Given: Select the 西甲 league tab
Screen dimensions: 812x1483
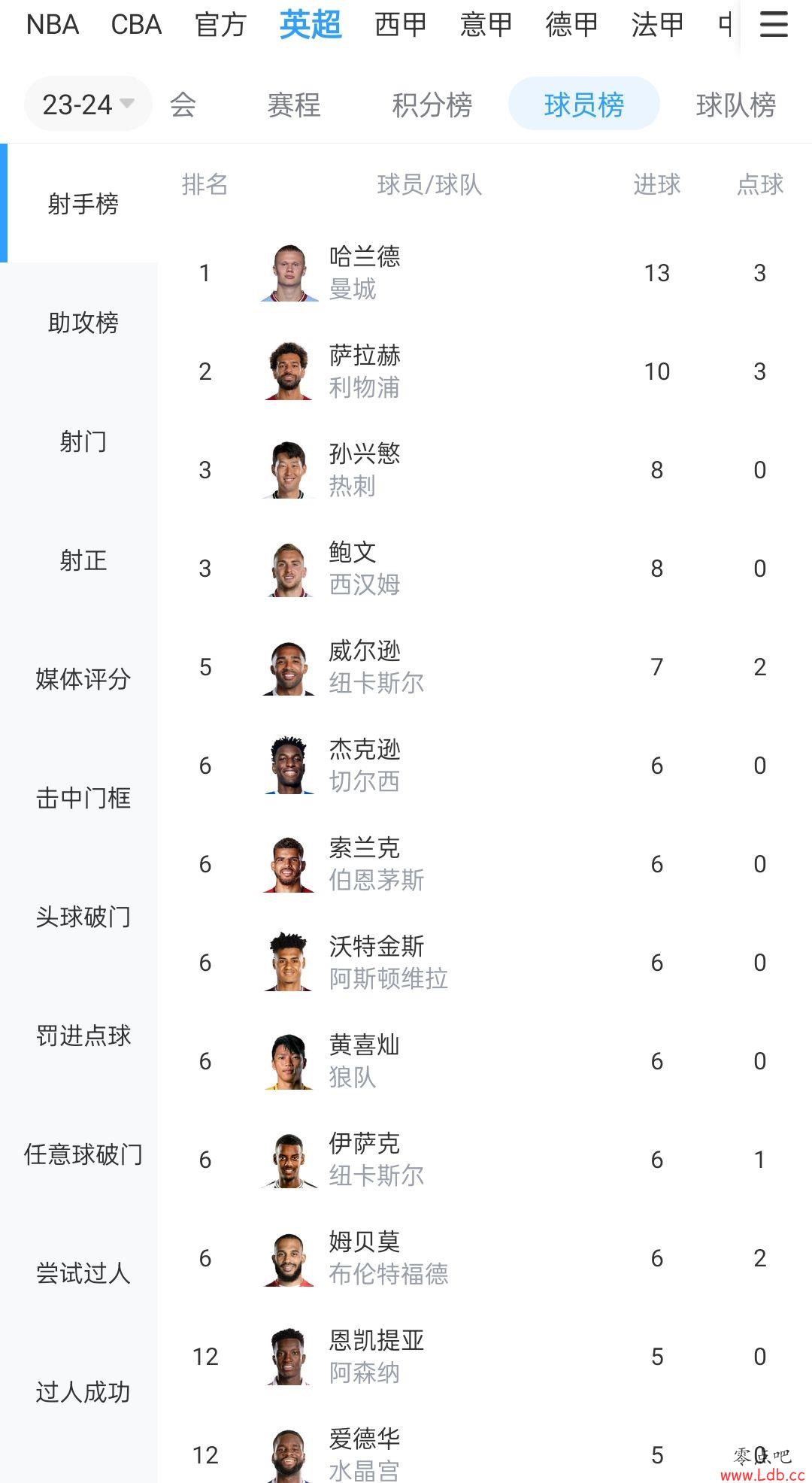Looking at the screenshot, I should pyautogui.click(x=400, y=25).
